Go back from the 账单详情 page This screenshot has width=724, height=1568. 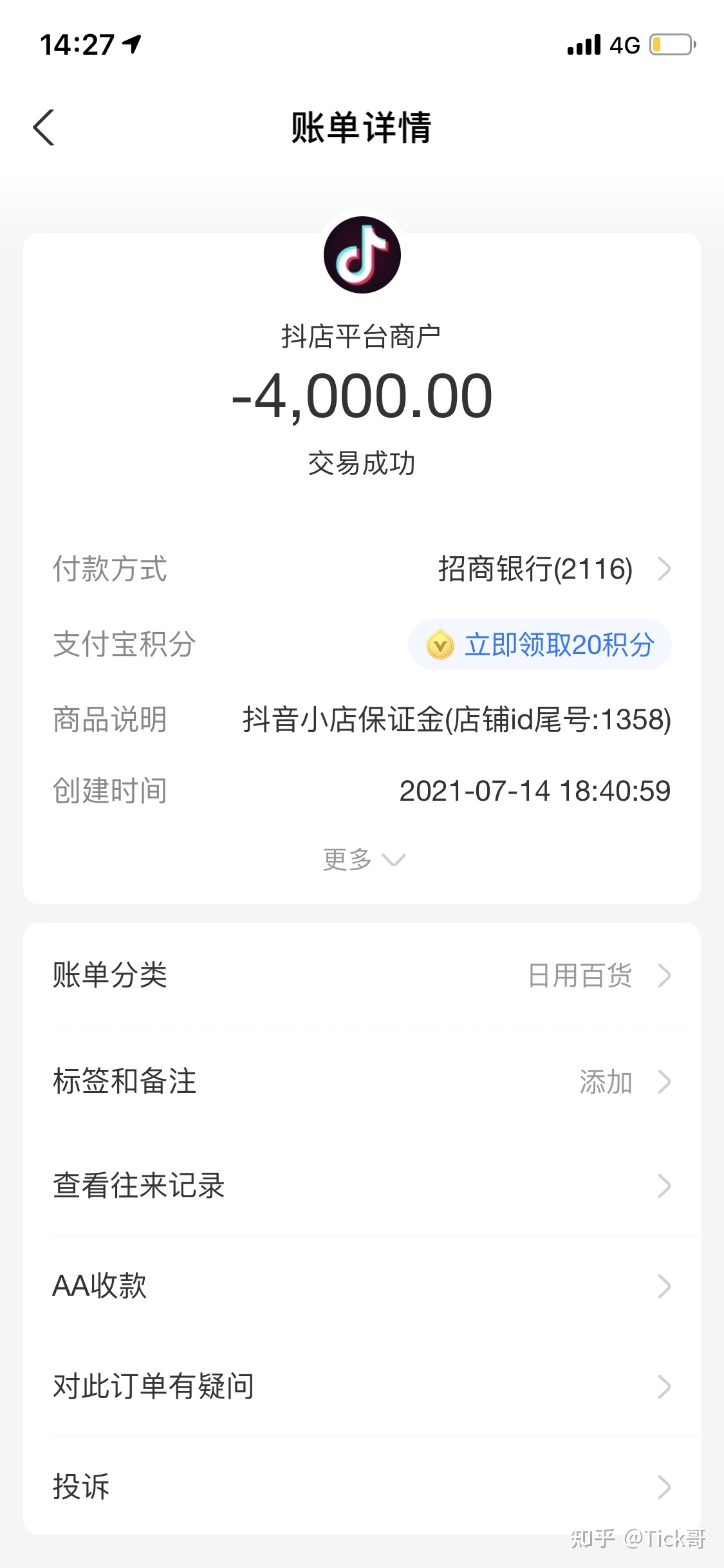click(44, 127)
